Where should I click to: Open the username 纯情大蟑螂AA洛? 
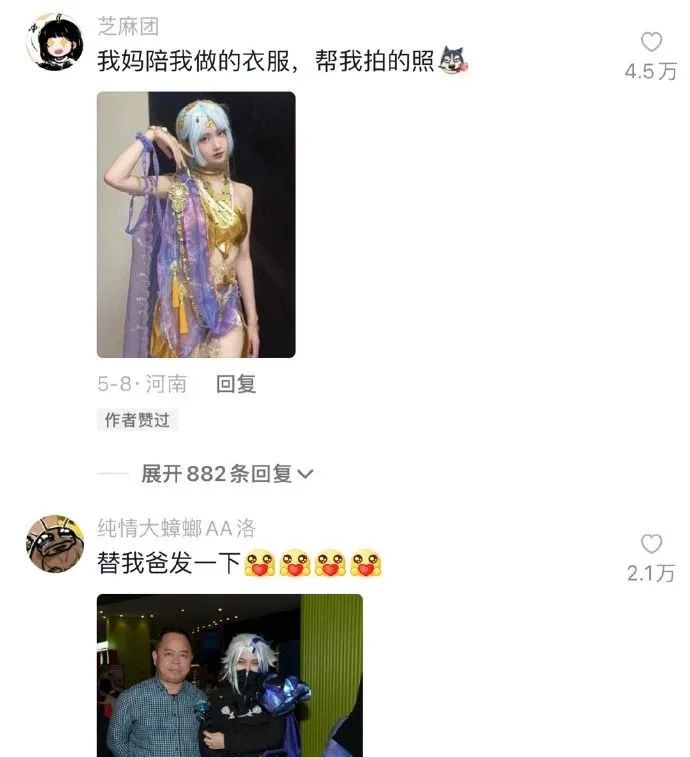[x=176, y=528]
